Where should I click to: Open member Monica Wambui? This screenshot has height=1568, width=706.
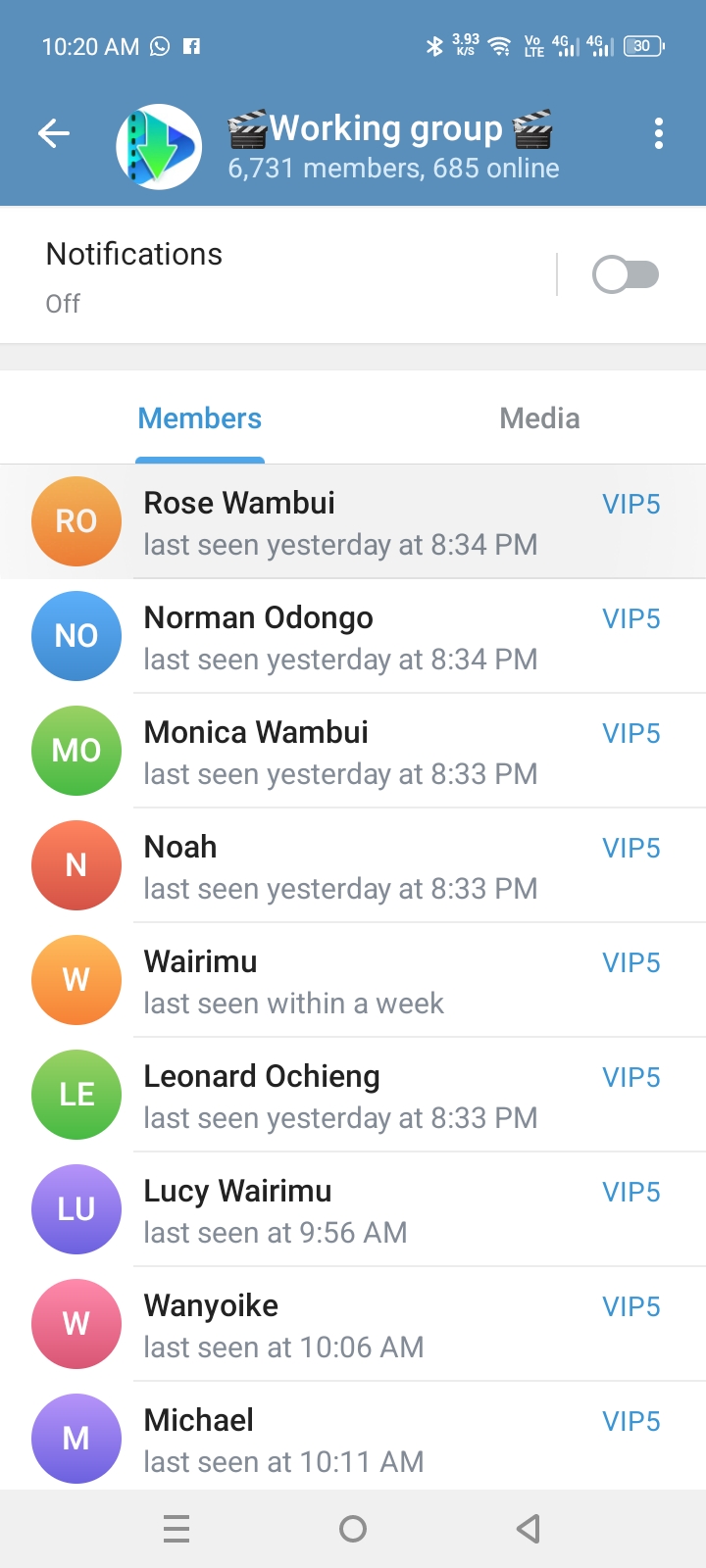click(x=353, y=751)
